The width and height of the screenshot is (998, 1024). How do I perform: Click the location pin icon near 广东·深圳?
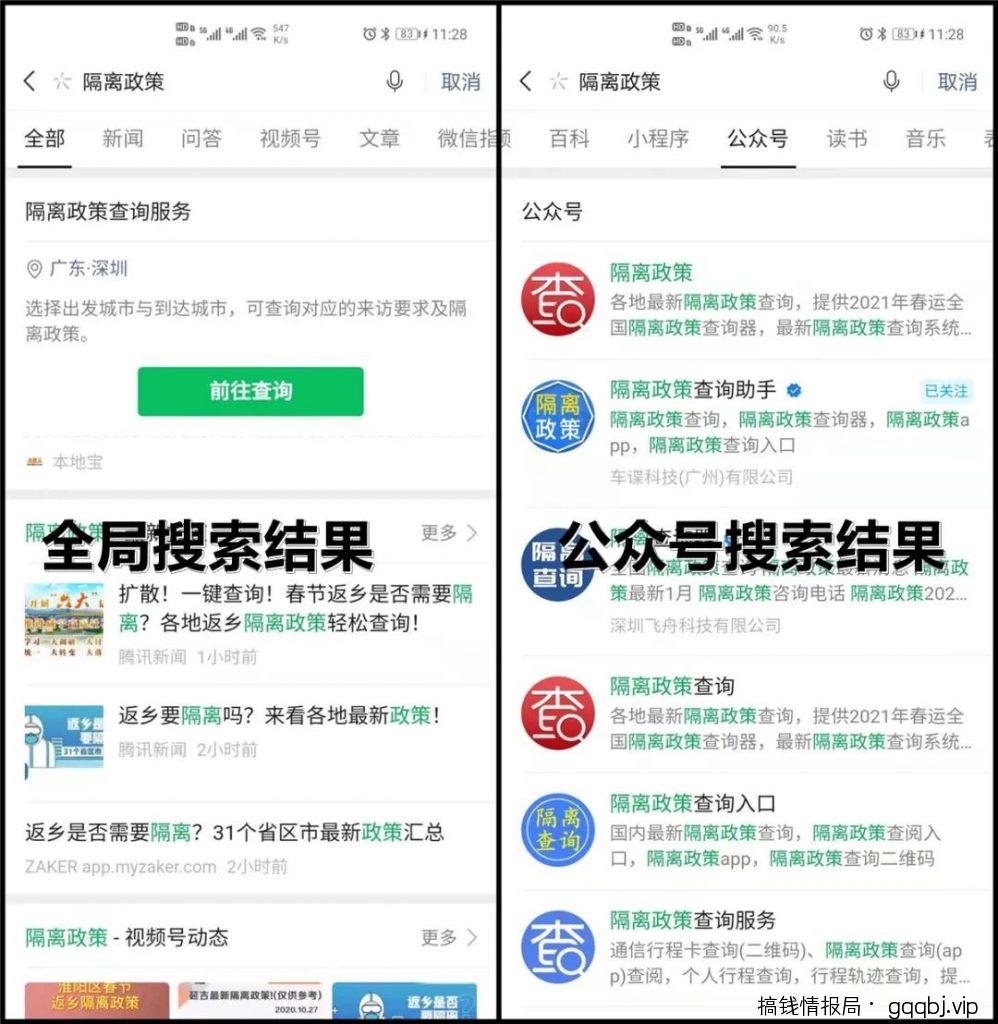pos(35,269)
